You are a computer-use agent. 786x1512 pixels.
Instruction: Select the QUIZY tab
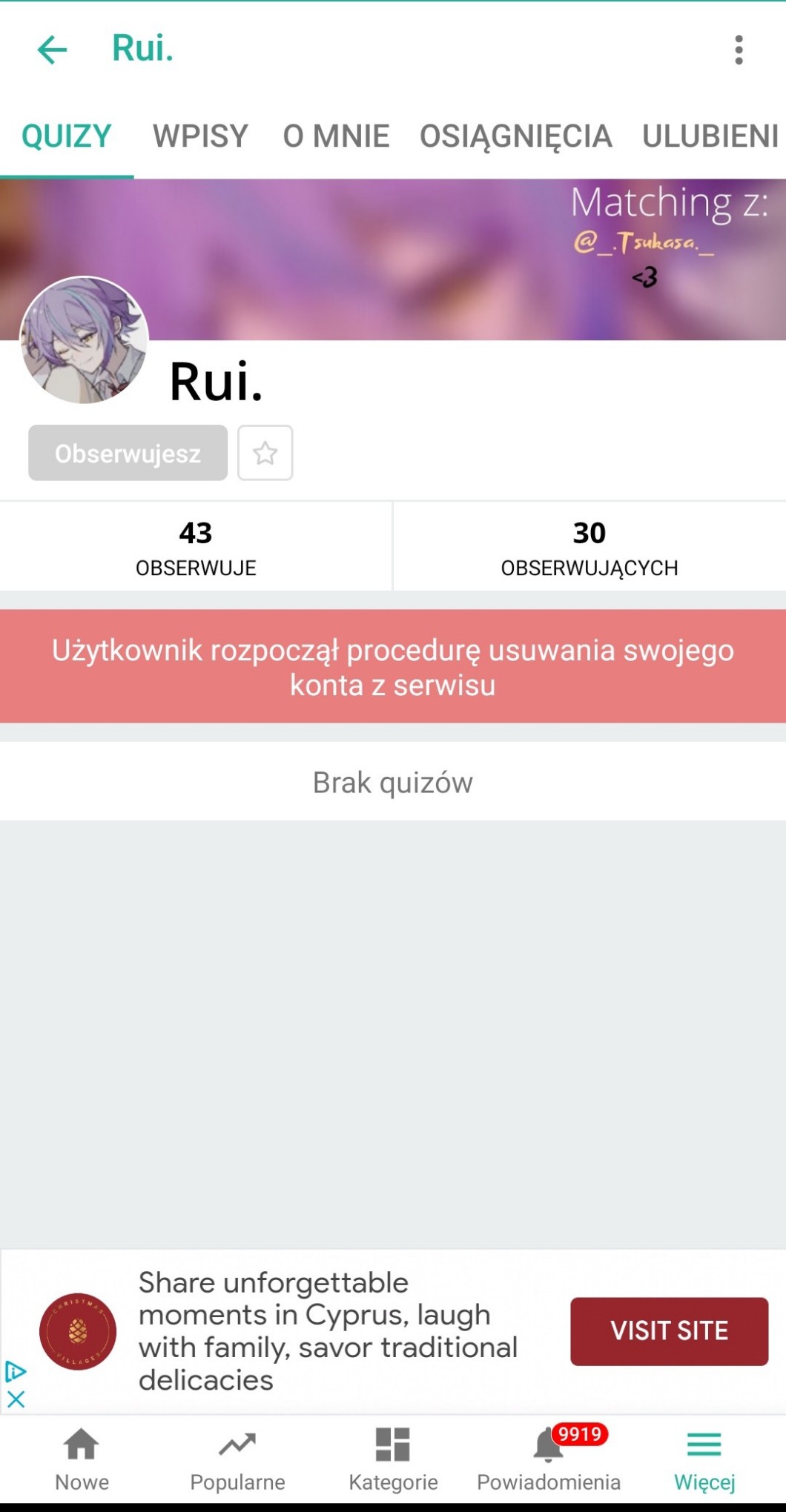click(x=66, y=136)
